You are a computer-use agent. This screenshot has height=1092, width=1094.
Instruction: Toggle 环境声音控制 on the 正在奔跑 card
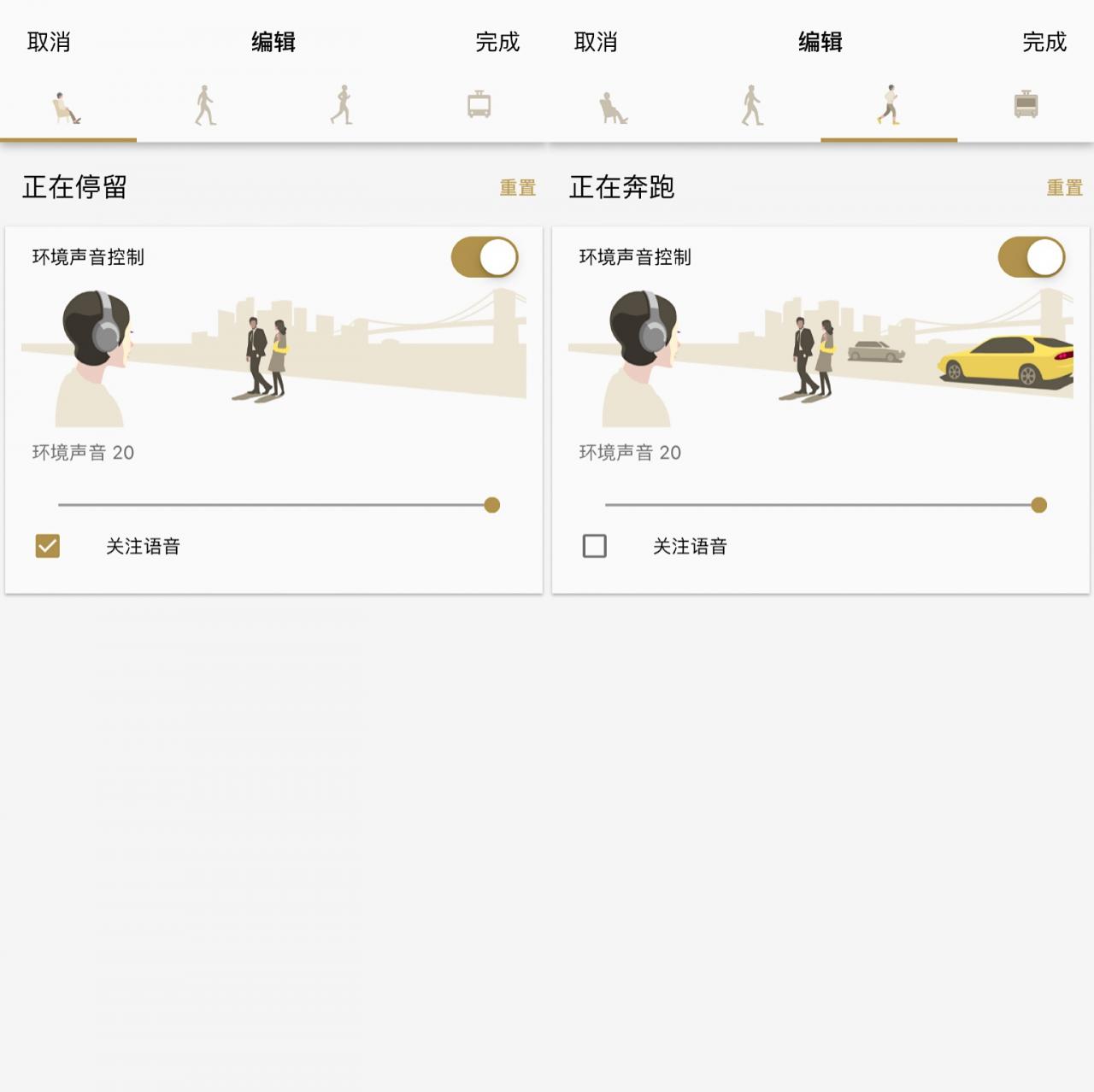[x=1032, y=257]
